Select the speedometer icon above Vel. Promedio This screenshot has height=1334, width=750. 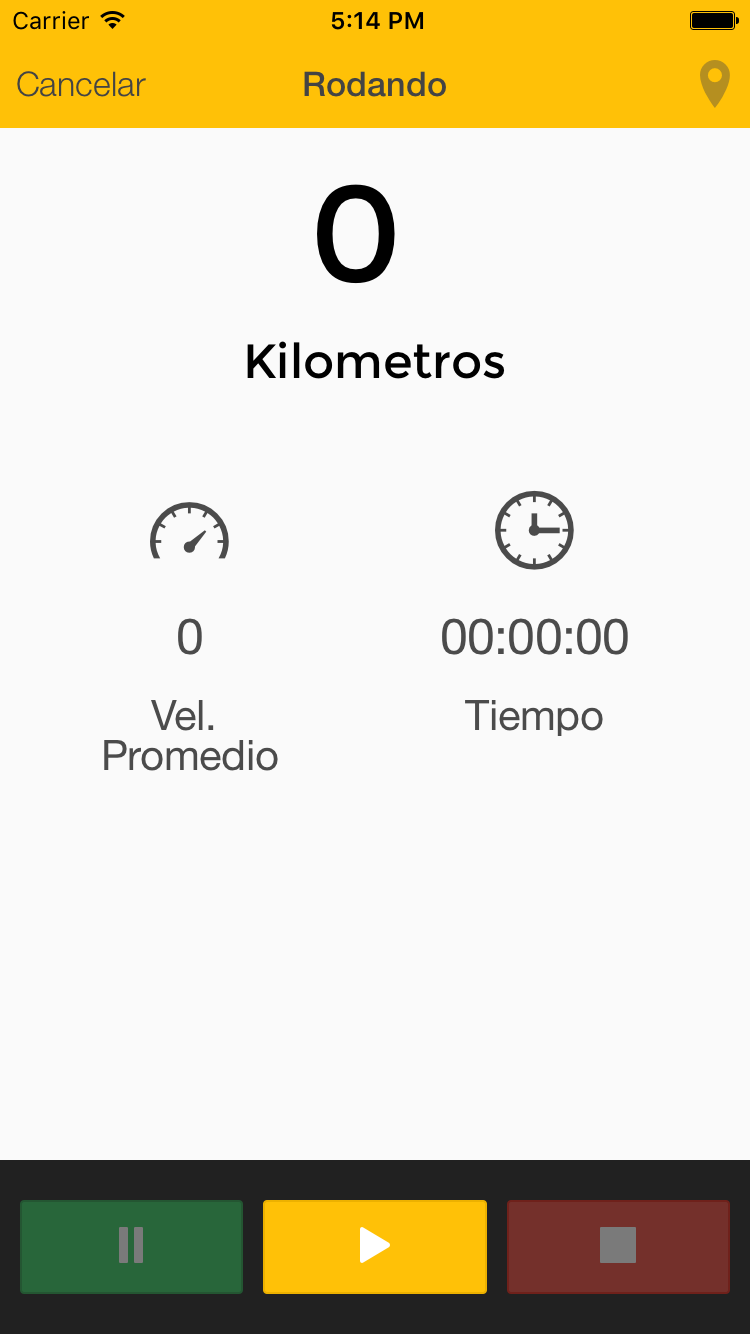coord(189,530)
